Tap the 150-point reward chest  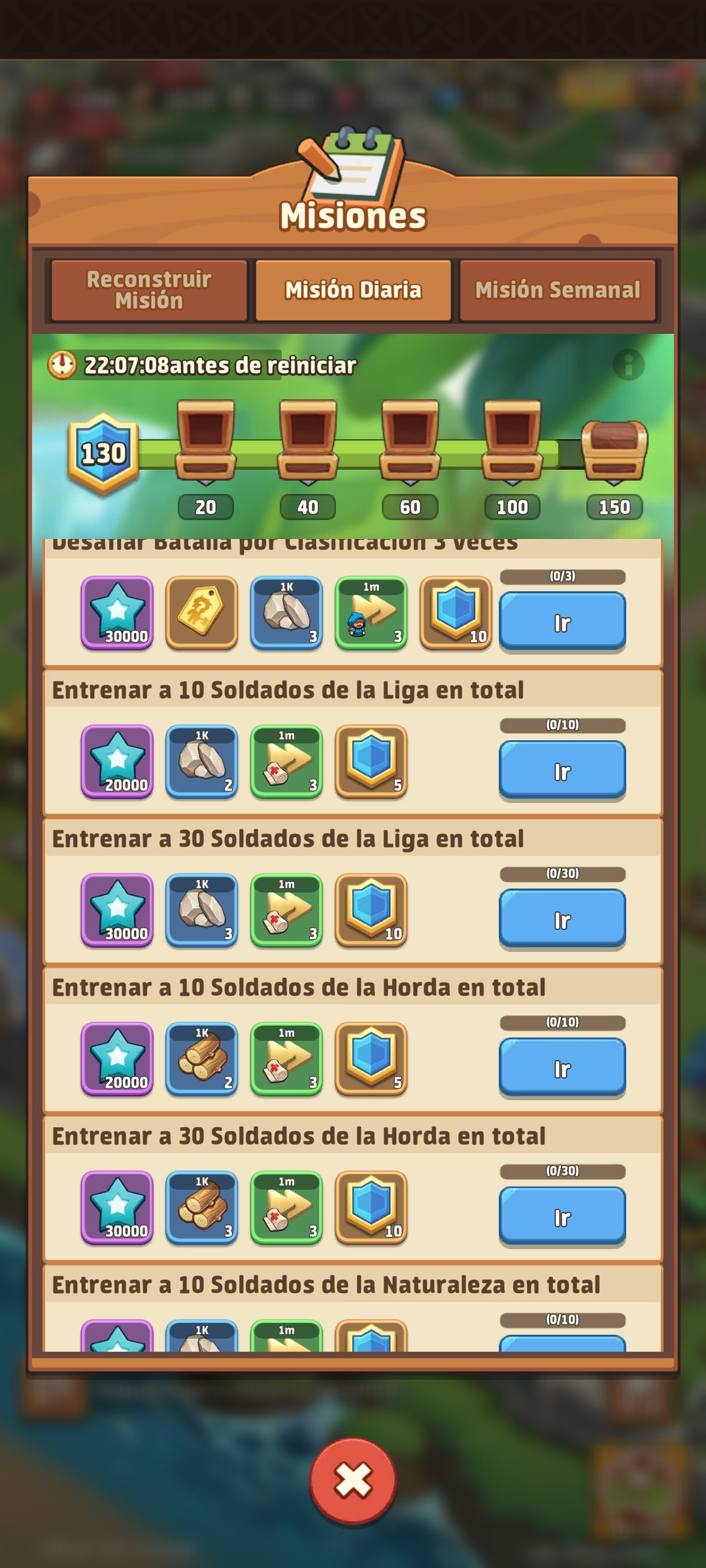(614, 449)
